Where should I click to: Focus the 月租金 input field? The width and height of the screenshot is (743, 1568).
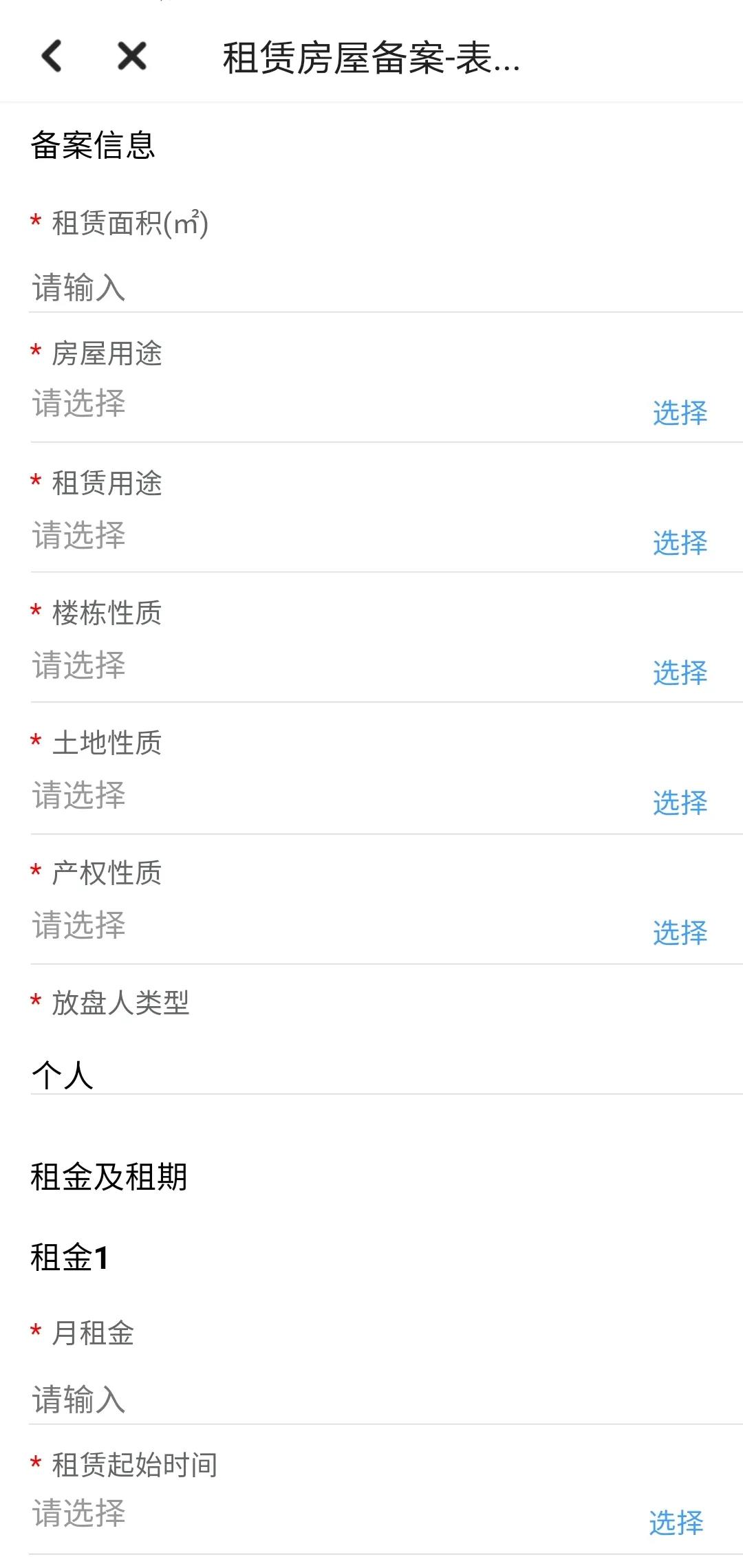pos(371,1400)
